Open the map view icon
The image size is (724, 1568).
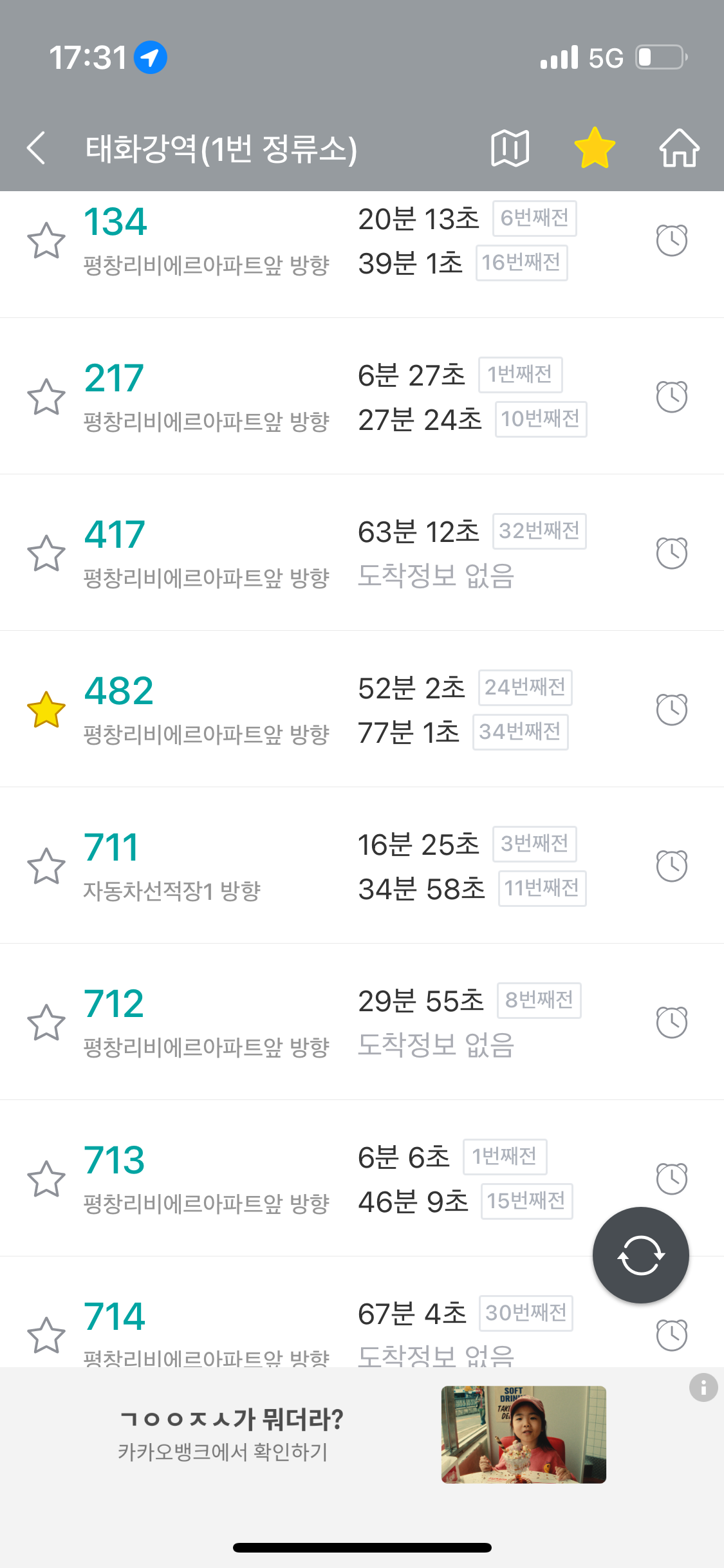(510, 148)
